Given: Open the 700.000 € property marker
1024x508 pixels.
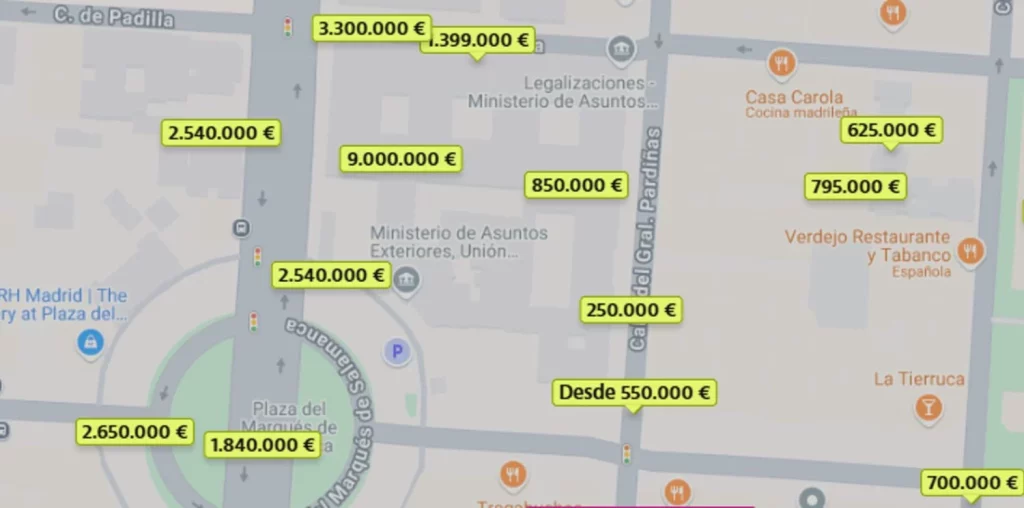Looking at the screenshot, I should click(973, 483).
